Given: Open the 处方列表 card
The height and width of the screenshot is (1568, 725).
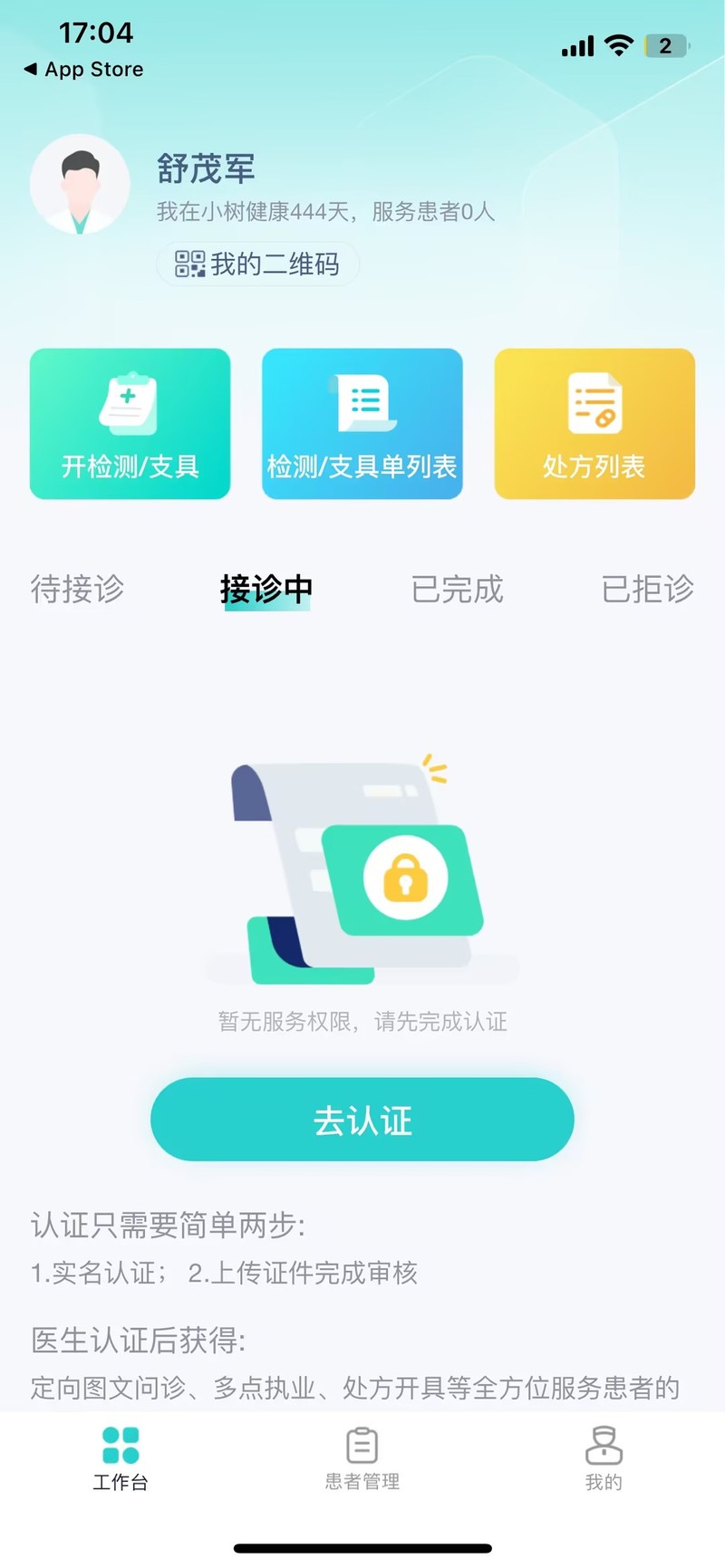Looking at the screenshot, I should [x=594, y=423].
